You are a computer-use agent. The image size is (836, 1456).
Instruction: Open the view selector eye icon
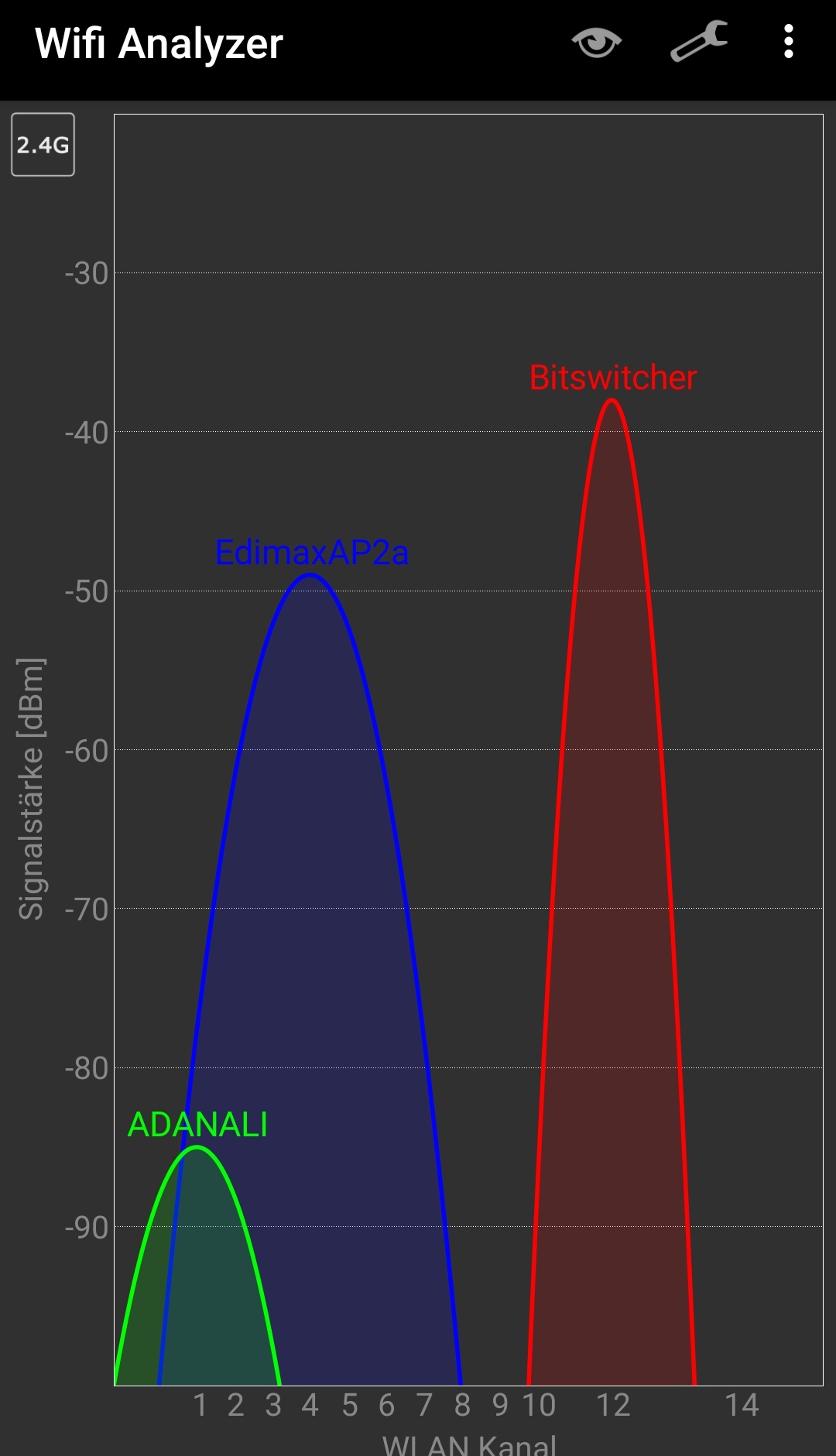(x=596, y=43)
